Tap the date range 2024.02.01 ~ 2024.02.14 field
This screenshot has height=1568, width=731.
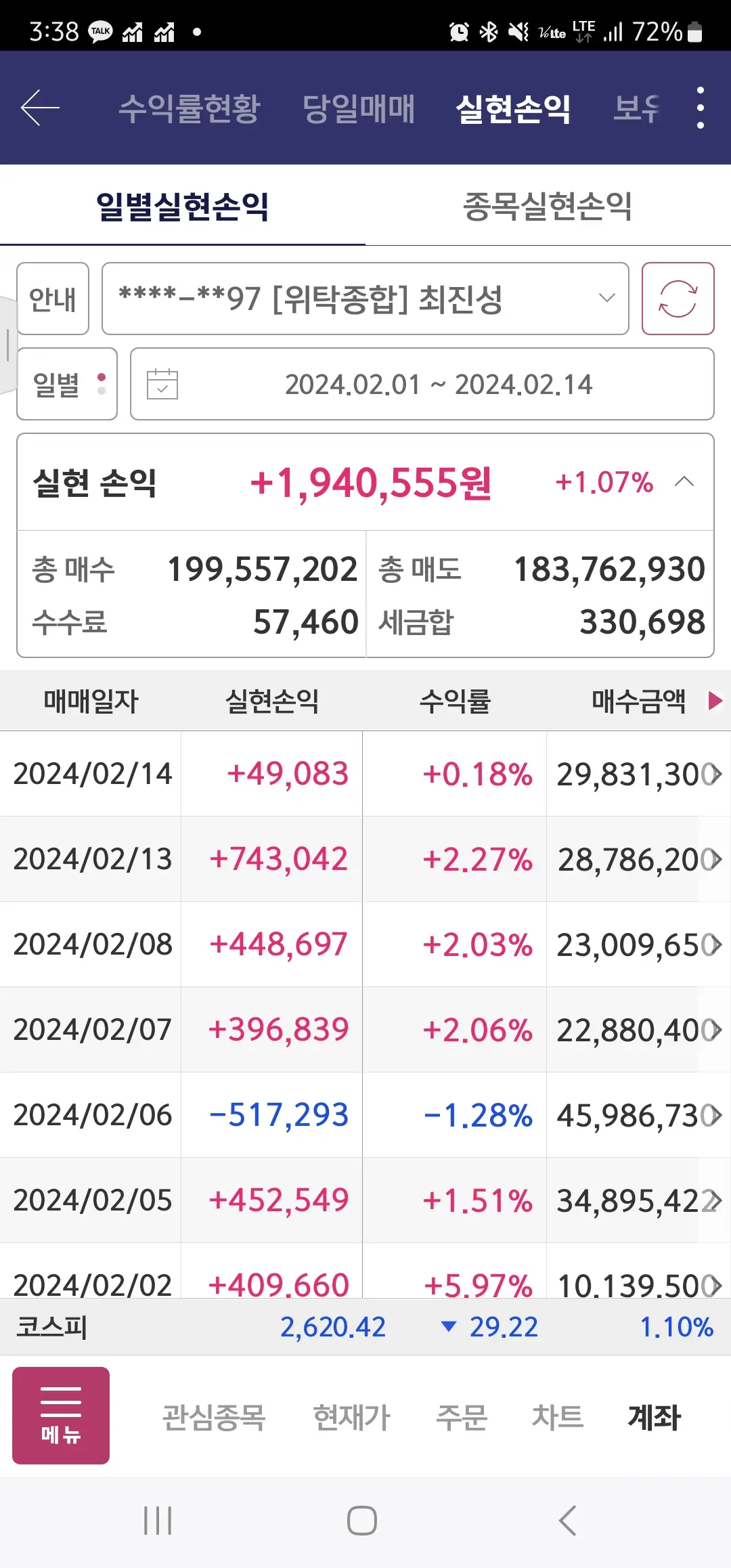tap(439, 384)
